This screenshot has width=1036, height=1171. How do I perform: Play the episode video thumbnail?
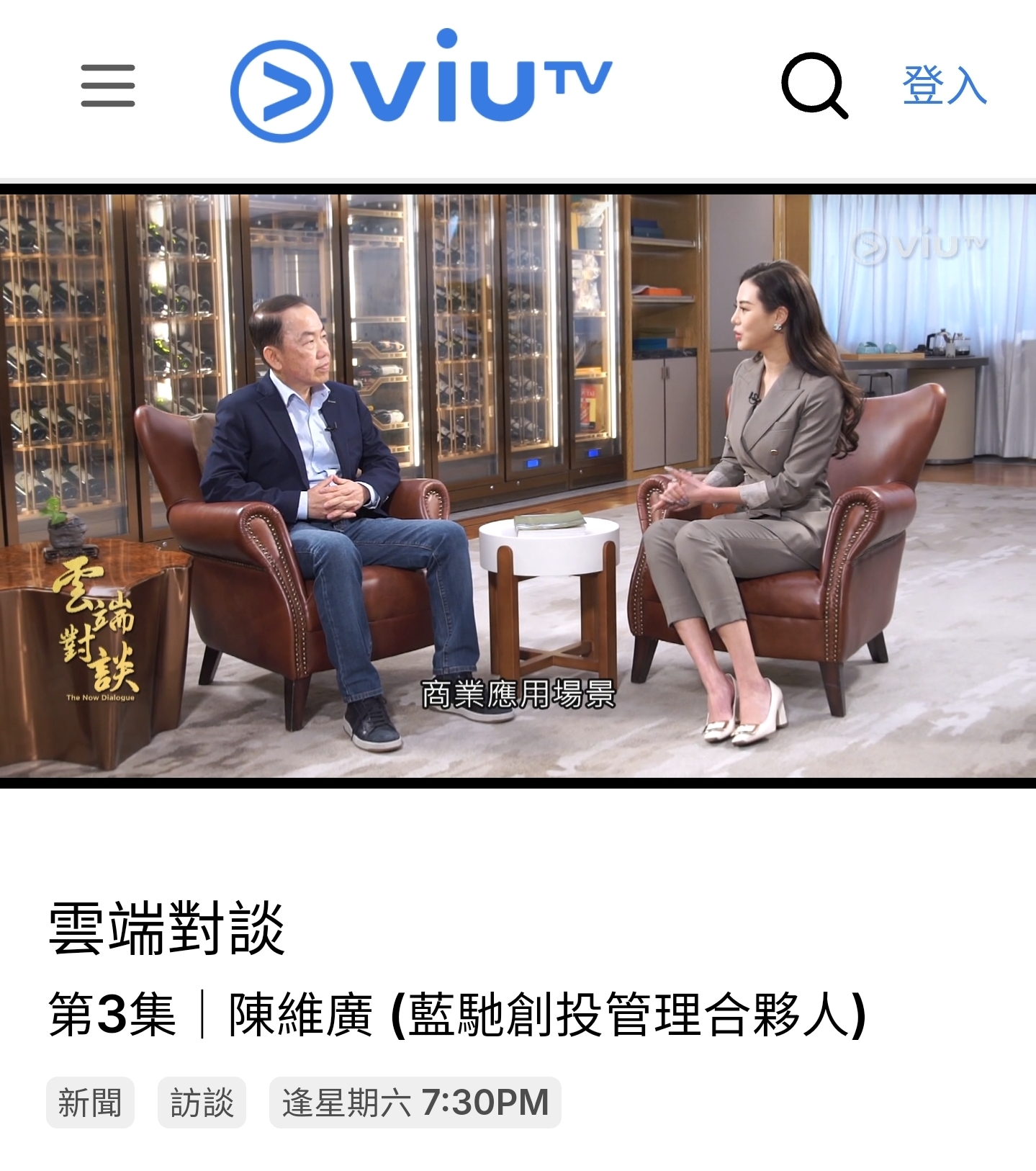tap(518, 490)
